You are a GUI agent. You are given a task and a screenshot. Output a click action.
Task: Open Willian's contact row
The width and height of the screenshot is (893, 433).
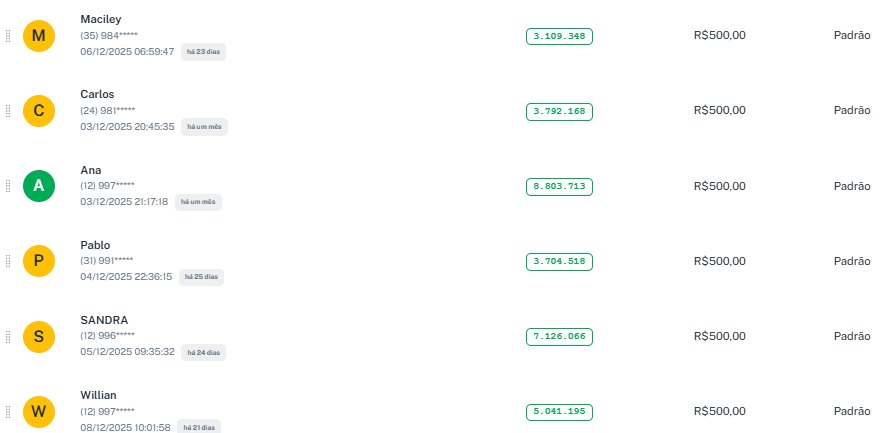coord(98,395)
